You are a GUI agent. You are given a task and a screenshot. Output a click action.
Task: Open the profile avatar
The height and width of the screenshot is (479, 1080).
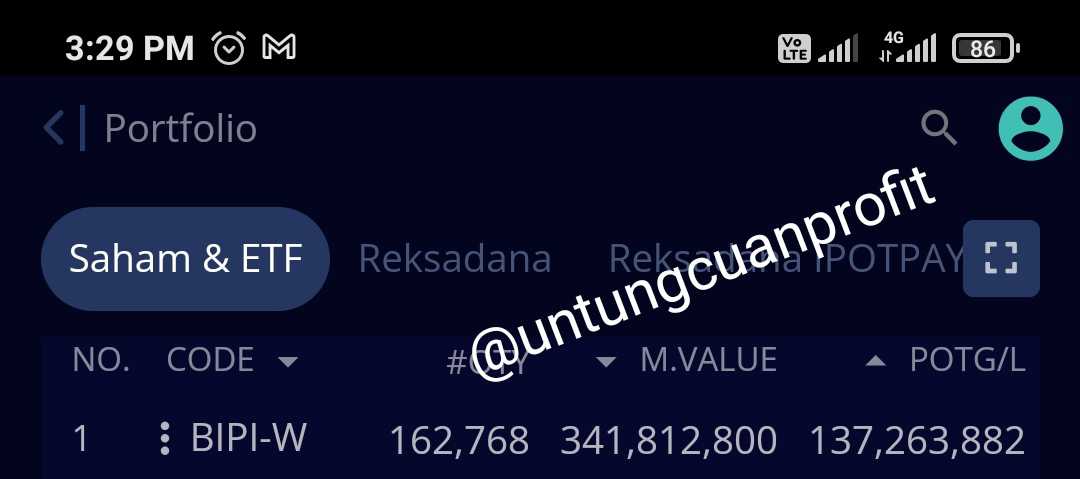tap(1031, 128)
